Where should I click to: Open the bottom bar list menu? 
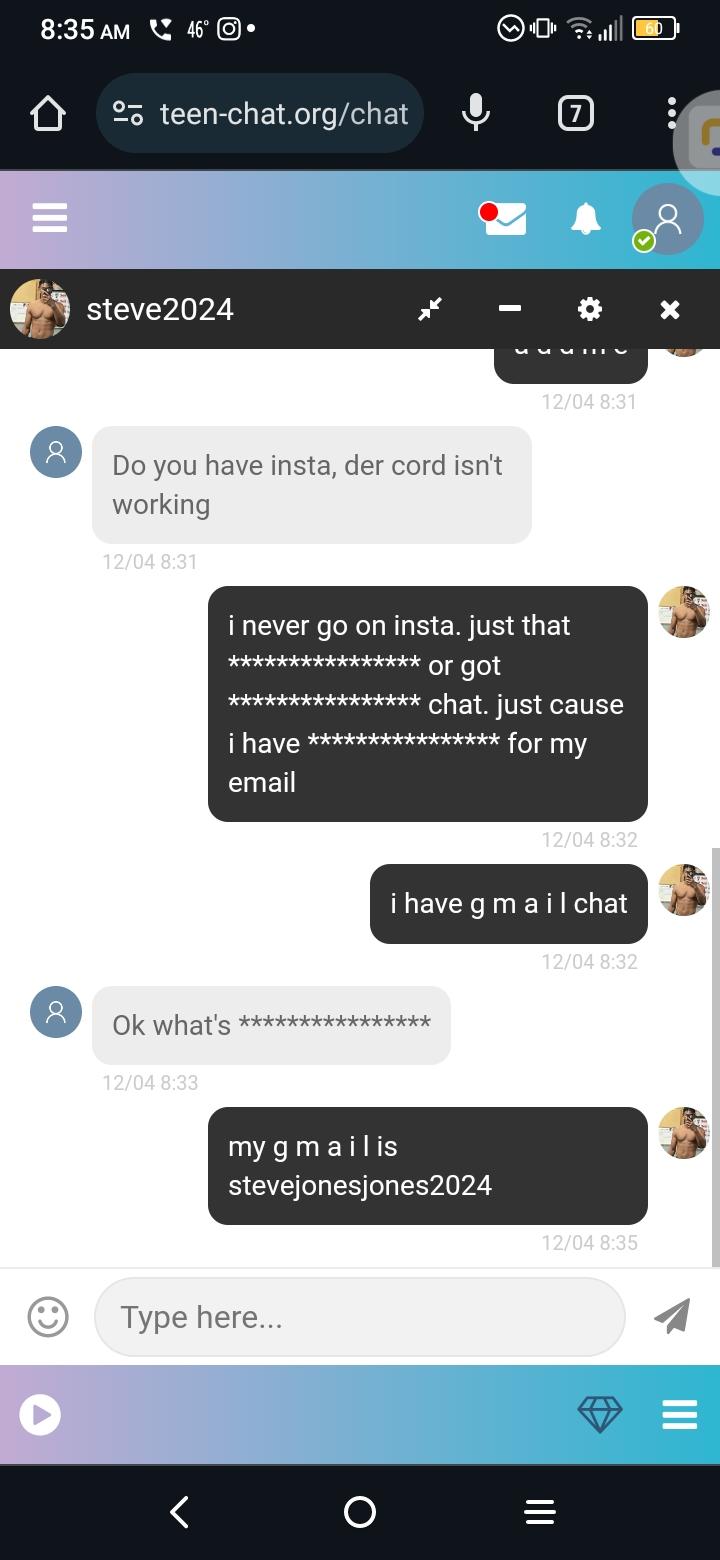[x=679, y=1415]
